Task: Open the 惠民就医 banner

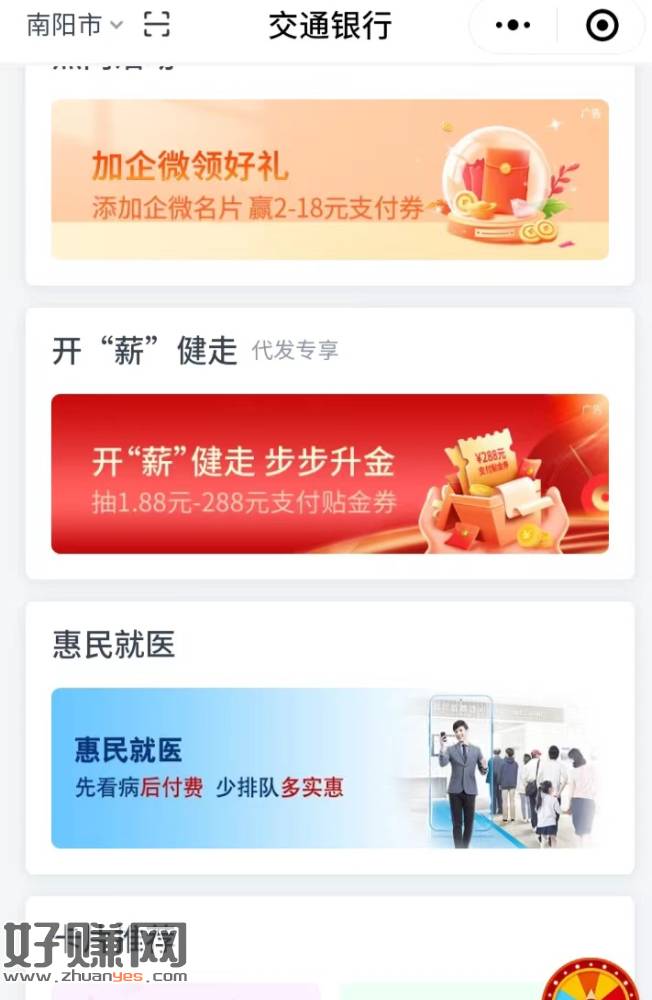Action: coord(329,767)
